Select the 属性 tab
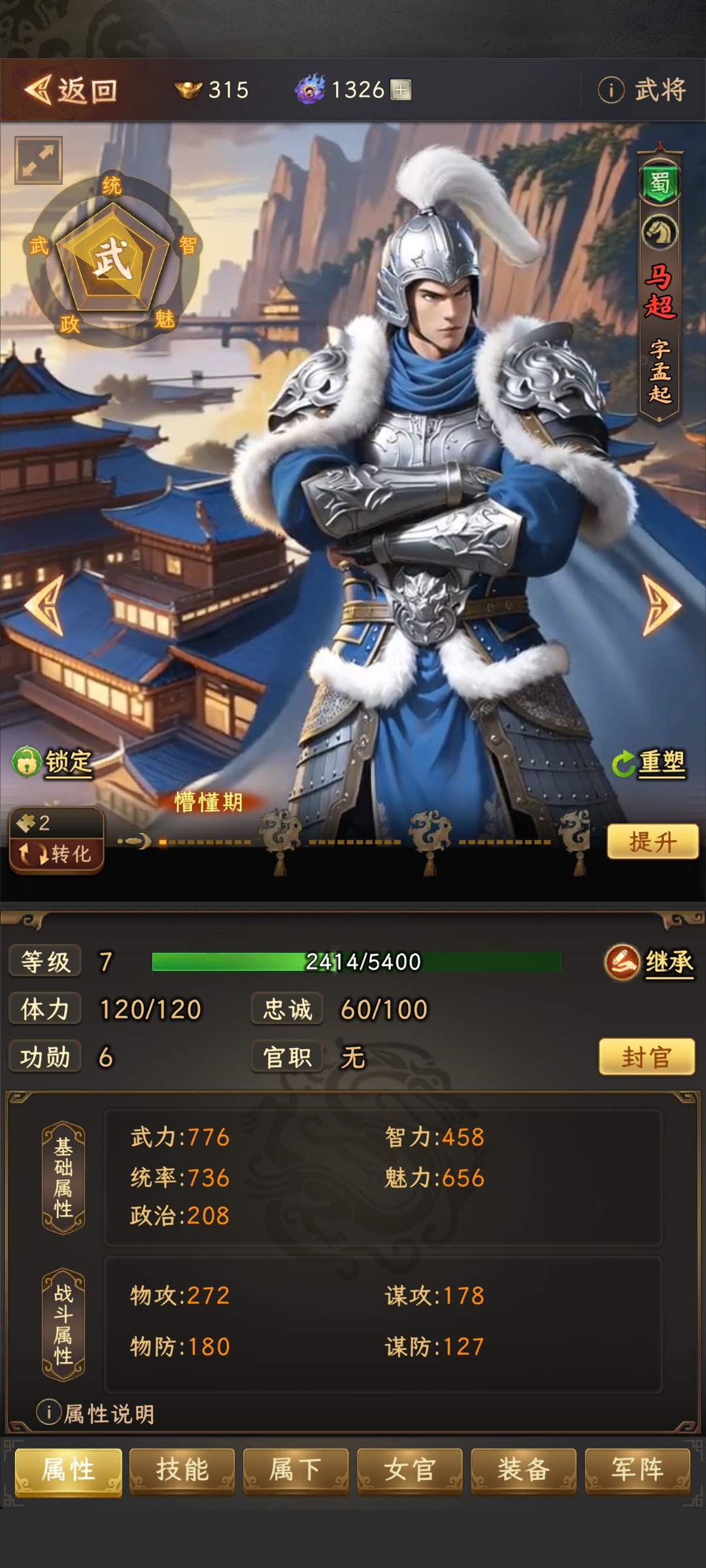Viewport: 706px width, 1568px height. (69, 1471)
